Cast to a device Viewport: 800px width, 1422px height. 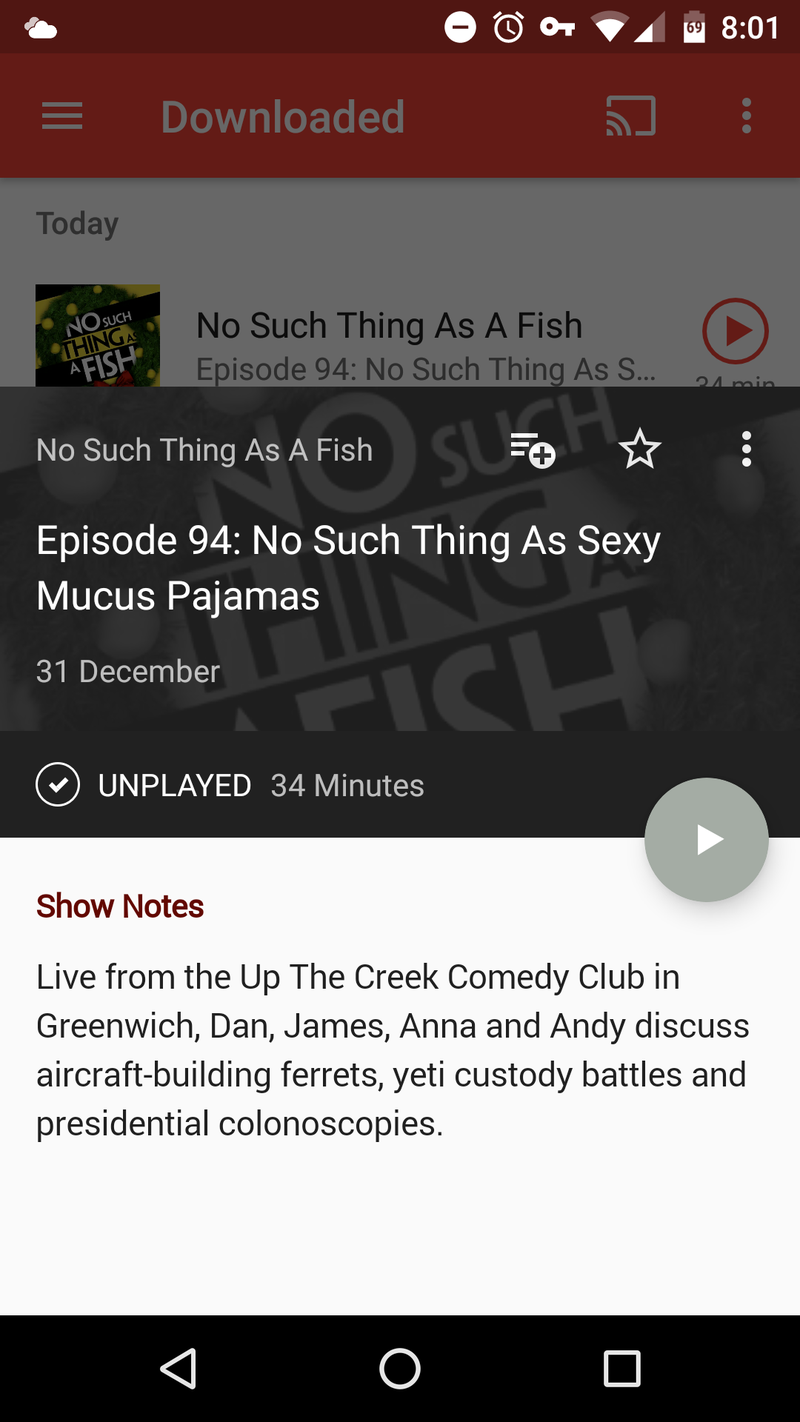tap(631, 117)
